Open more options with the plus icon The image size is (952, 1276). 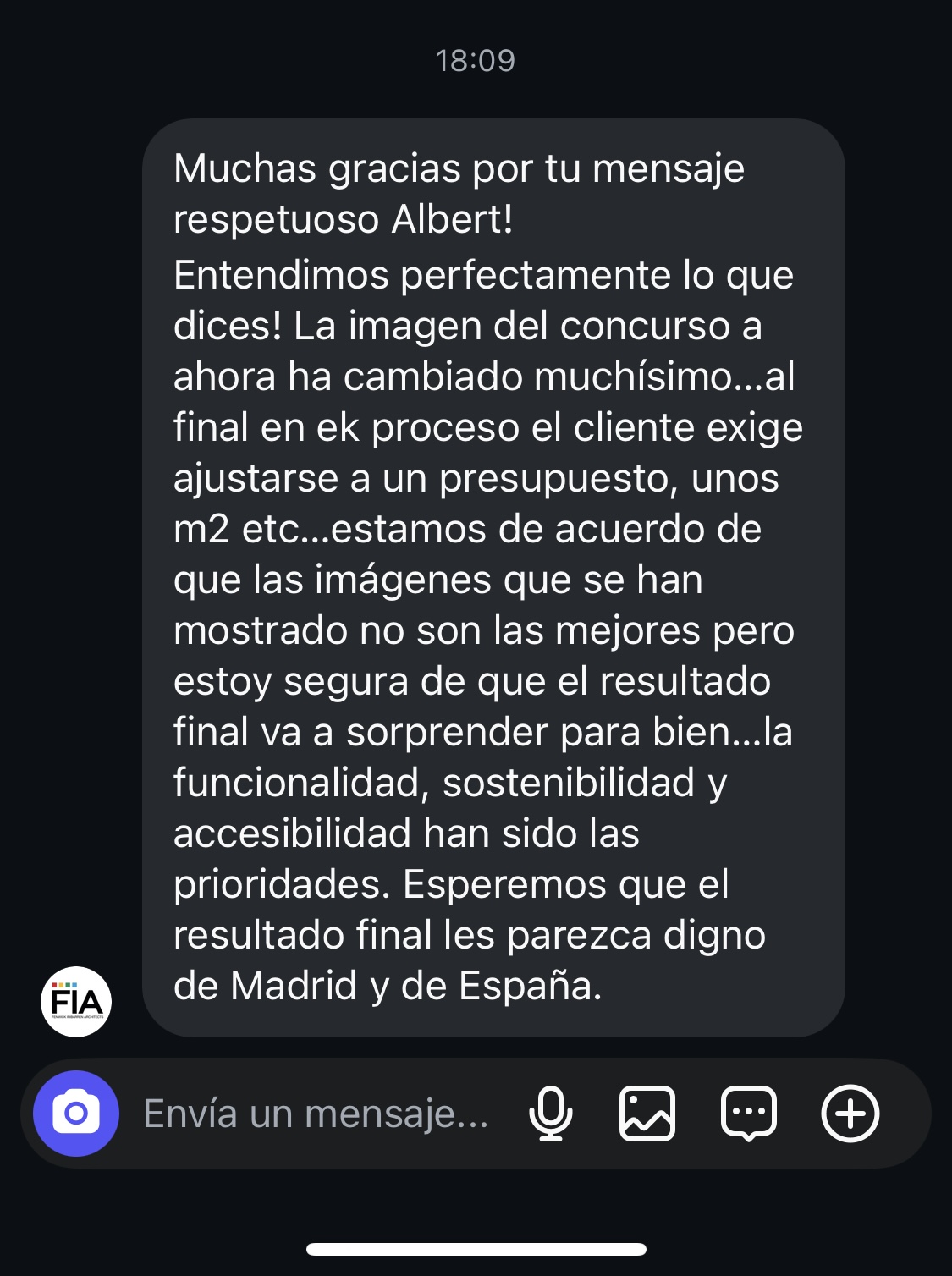850,1114
